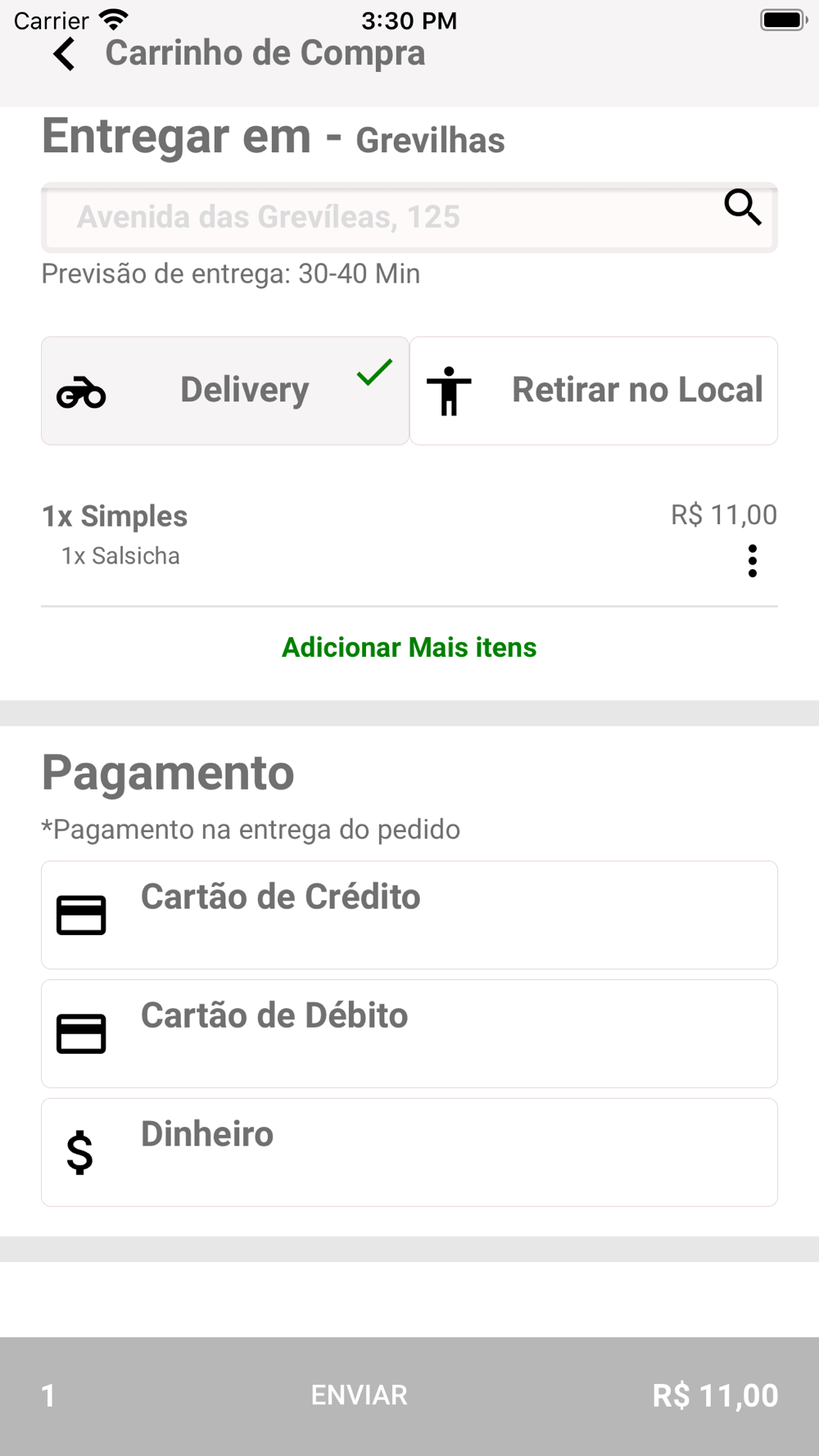This screenshot has height=1456, width=819.
Task: Open options menu for 1x Simples item
Action: click(x=752, y=561)
